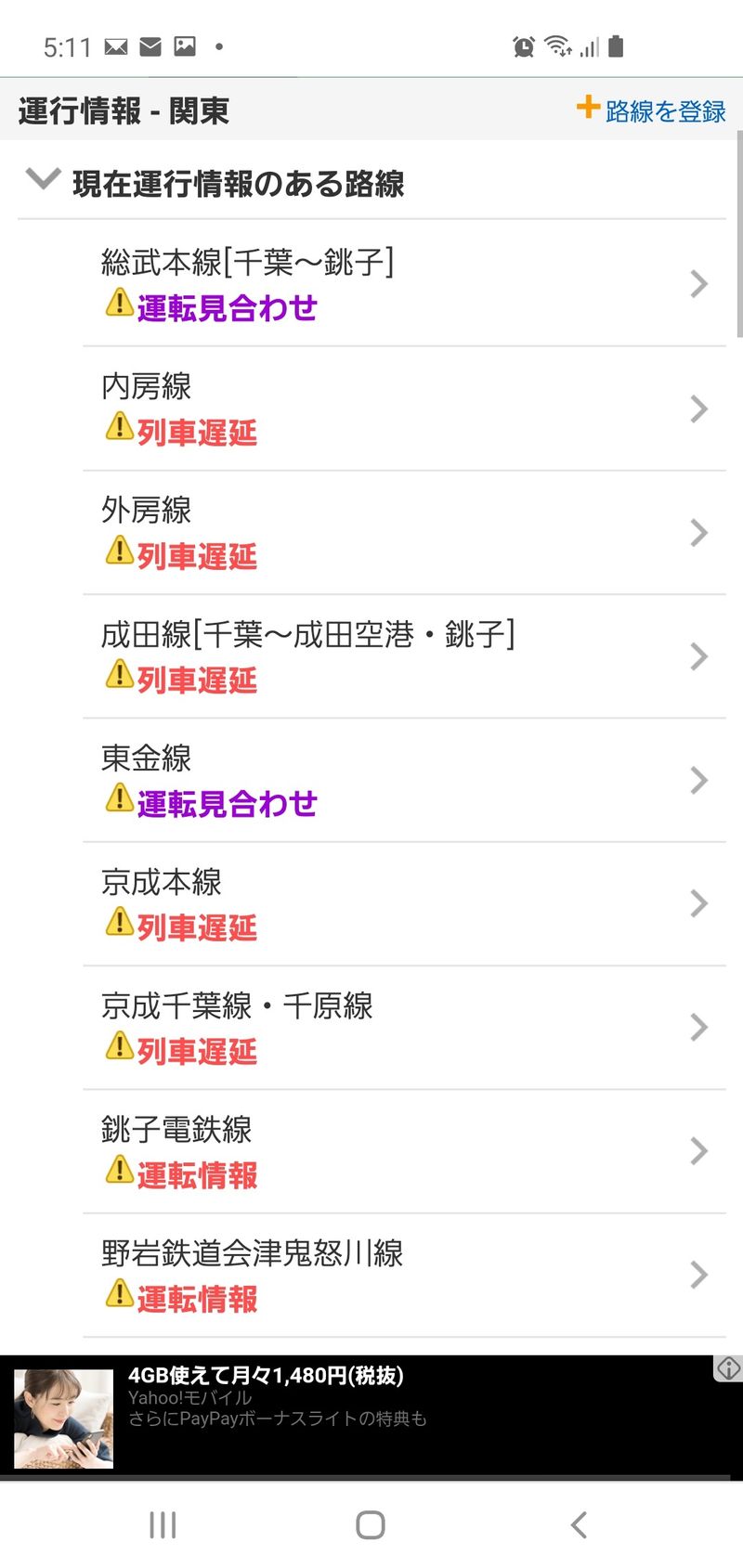Open 野岩鉄道会津鬼怒川線 operation information
This screenshot has height=1568, width=743.
point(404,1275)
